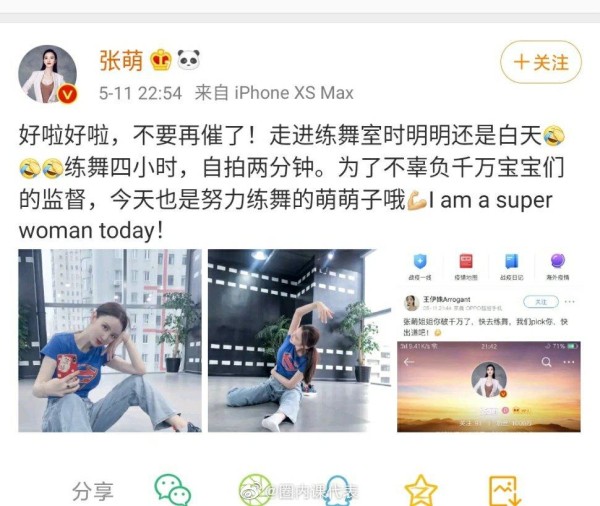600x506 pixels.
Task: Follow 张萌 with the 关注 button
Action: click(540, 62)
